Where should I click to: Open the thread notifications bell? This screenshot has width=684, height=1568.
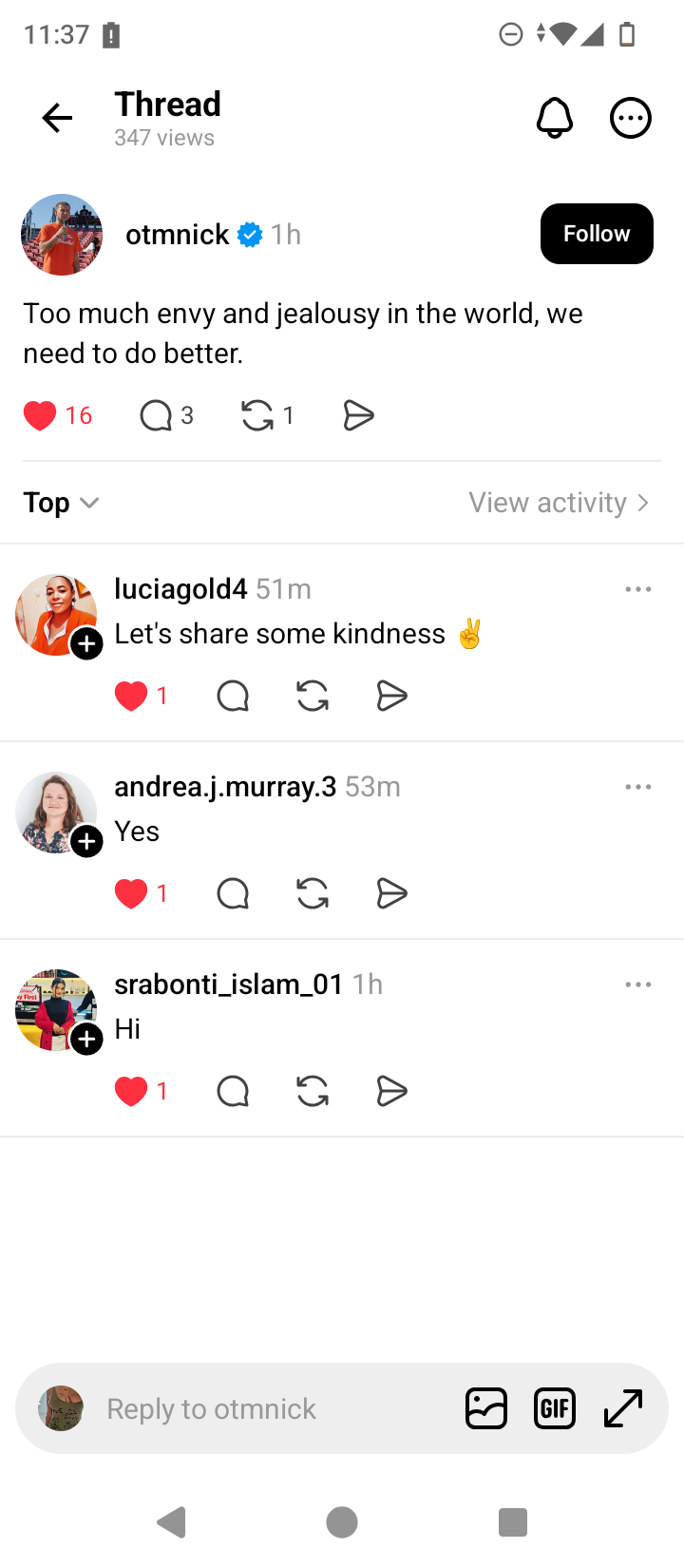click(x=555, y=118)
